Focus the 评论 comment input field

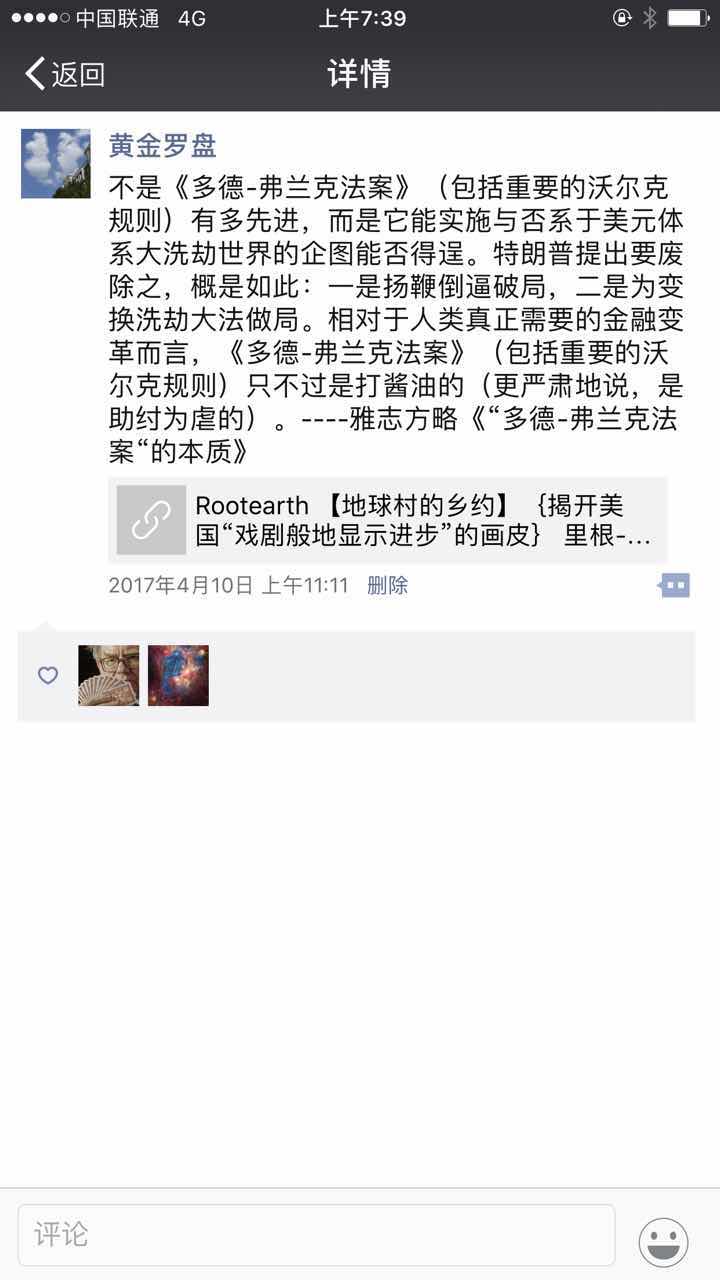(x=316, y=1235)
